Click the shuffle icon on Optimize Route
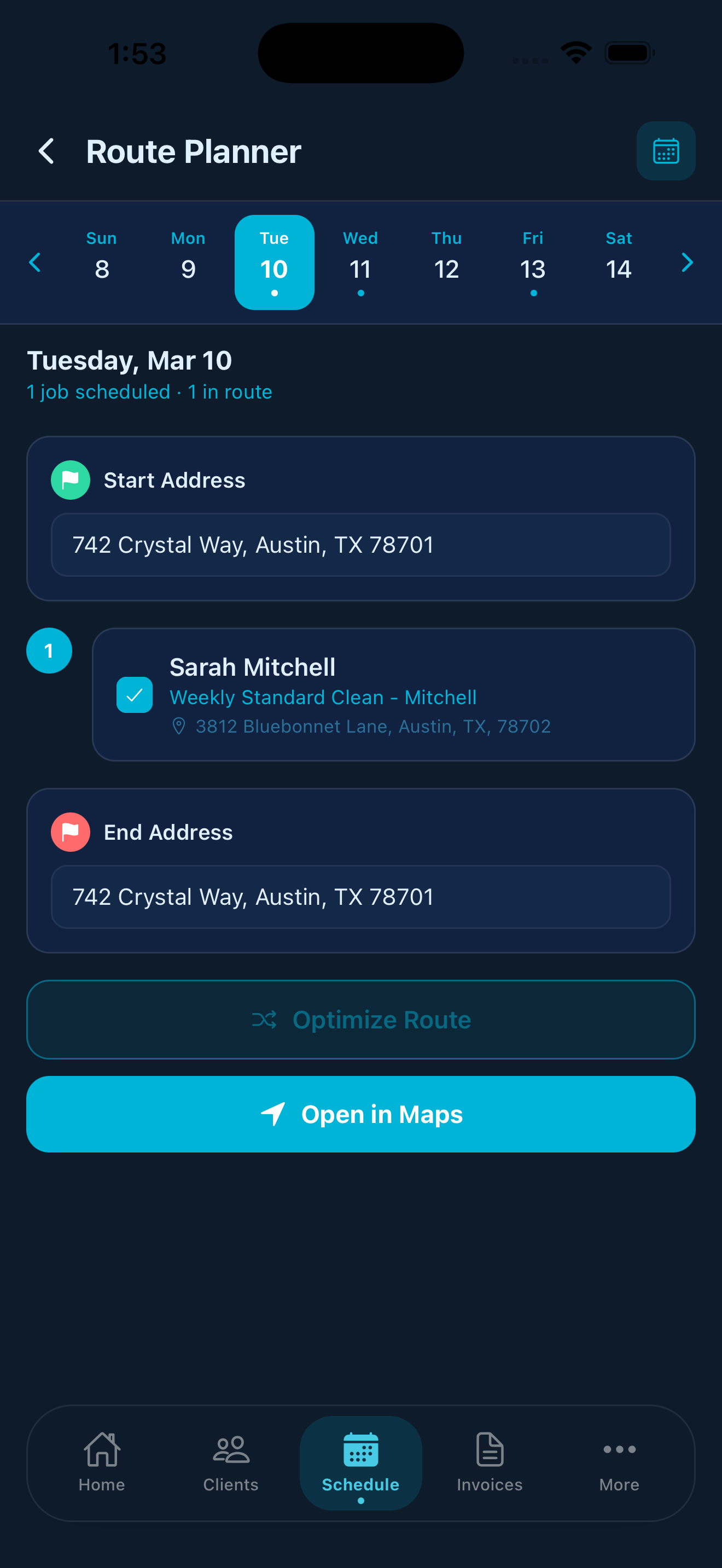This screenshot has width=722, height=1568. coord(266,1020)
